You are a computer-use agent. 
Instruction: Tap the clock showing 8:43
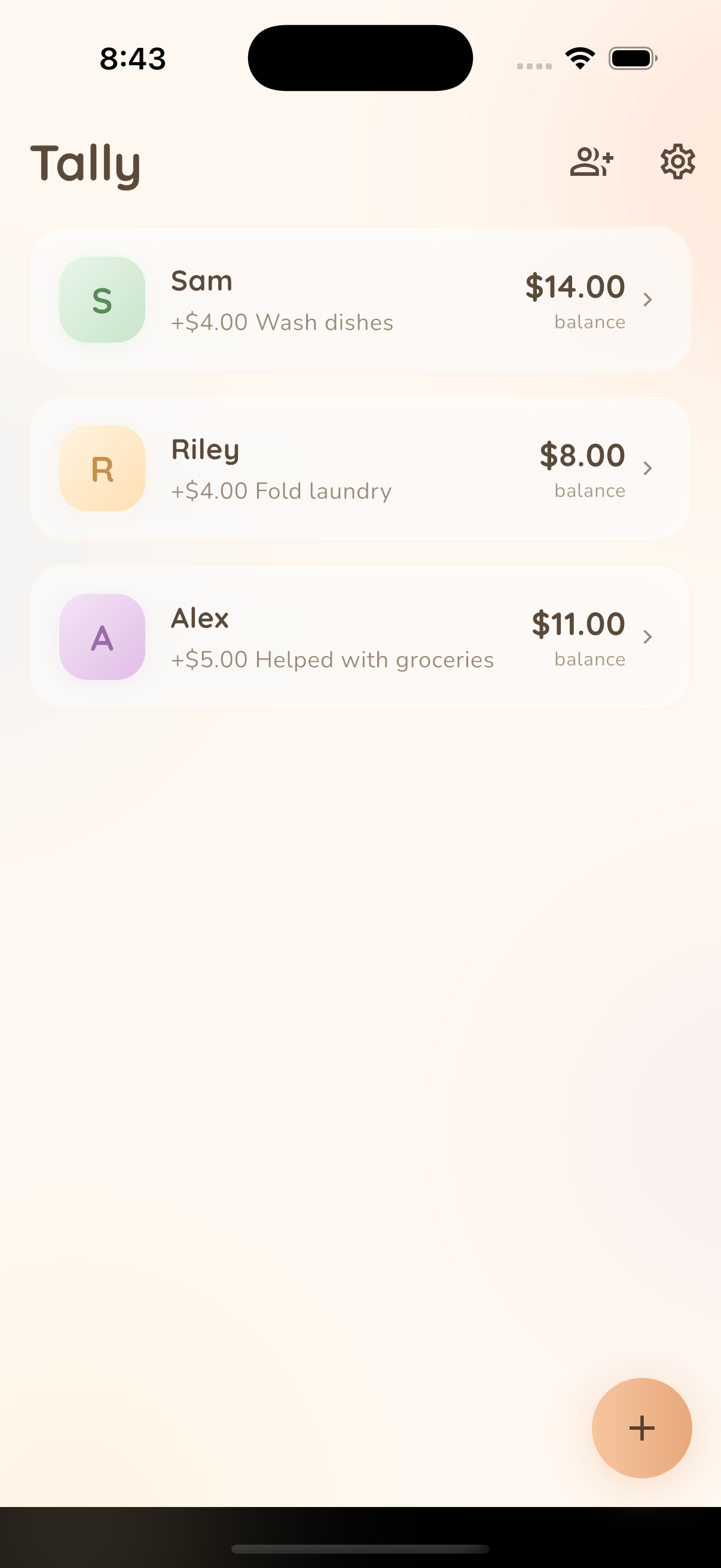click(x=132, y=58)
